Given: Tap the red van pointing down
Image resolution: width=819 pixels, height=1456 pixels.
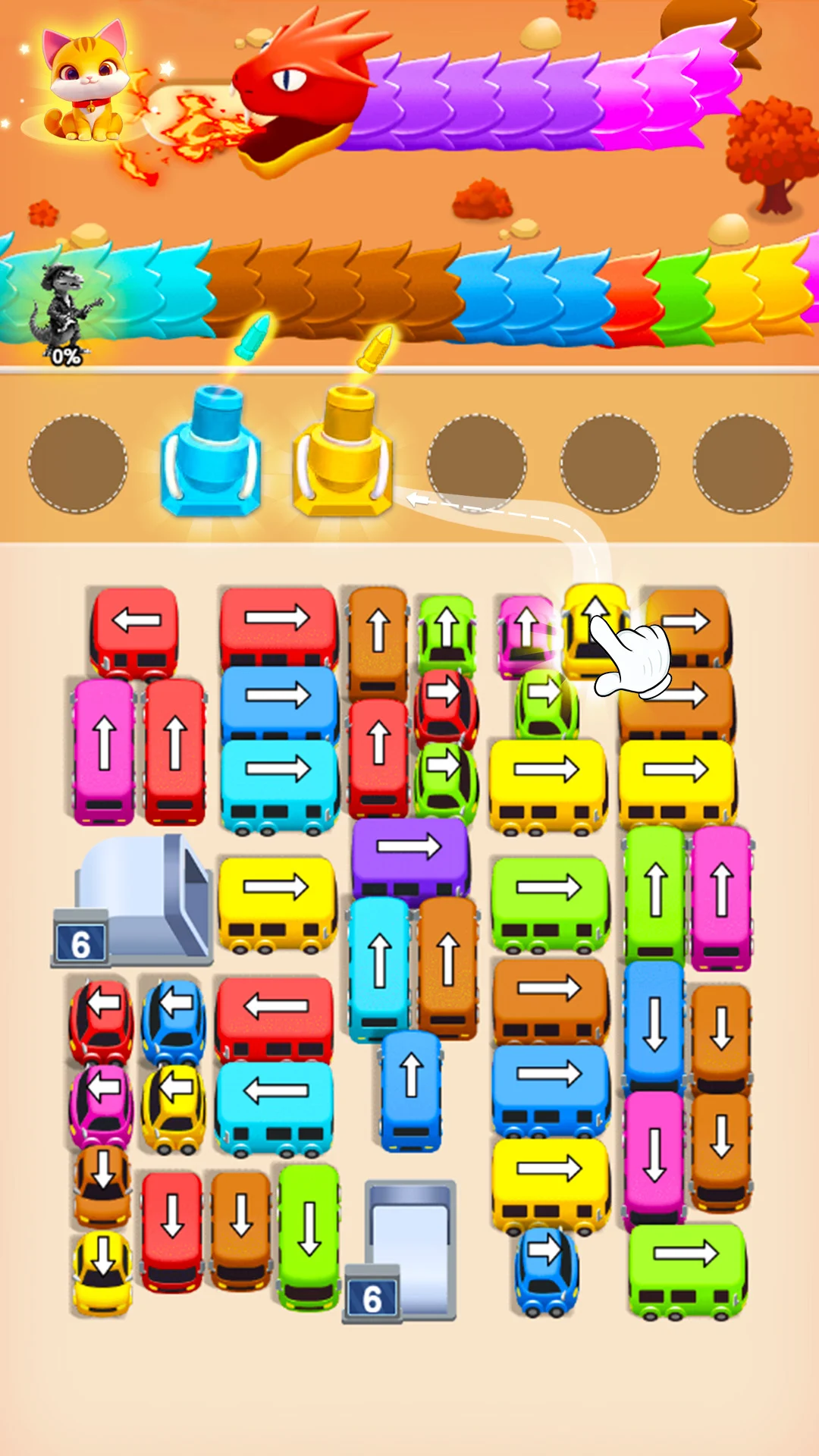Looking at the screenshot, I should tap(172, 1228).
